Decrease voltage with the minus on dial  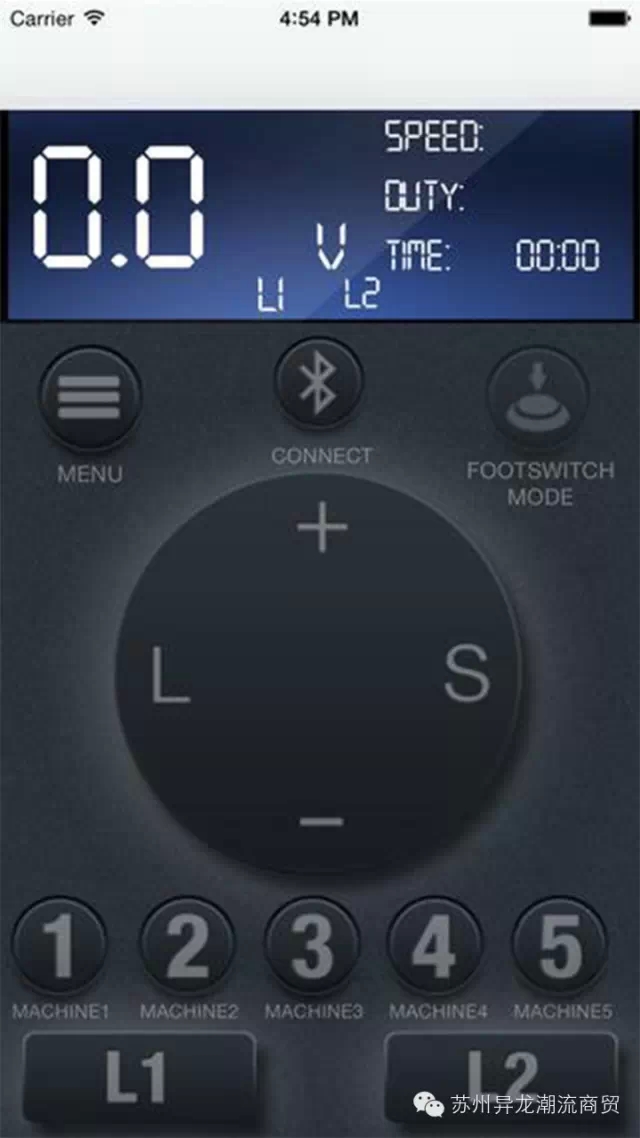pos(321,821)
